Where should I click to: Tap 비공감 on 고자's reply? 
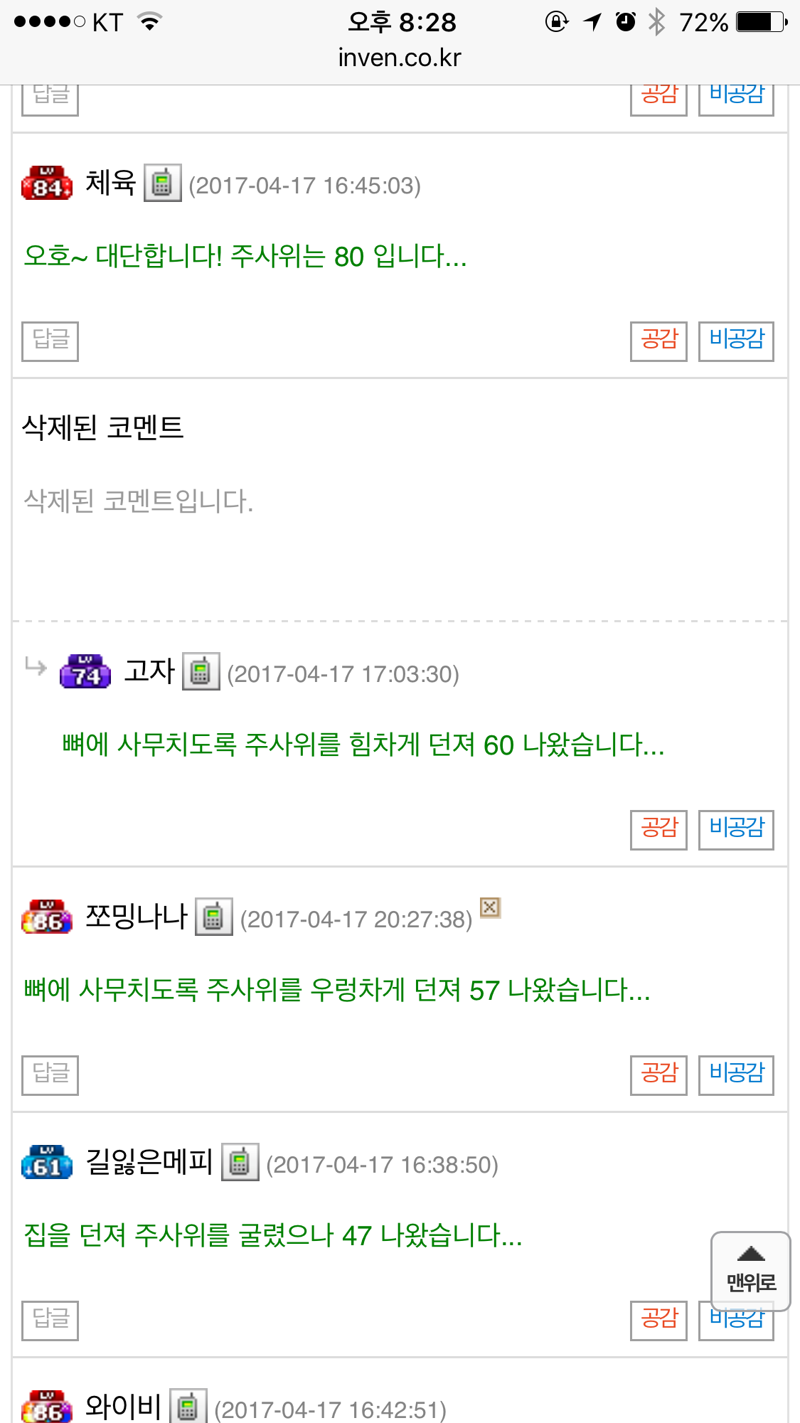(736, 829)
